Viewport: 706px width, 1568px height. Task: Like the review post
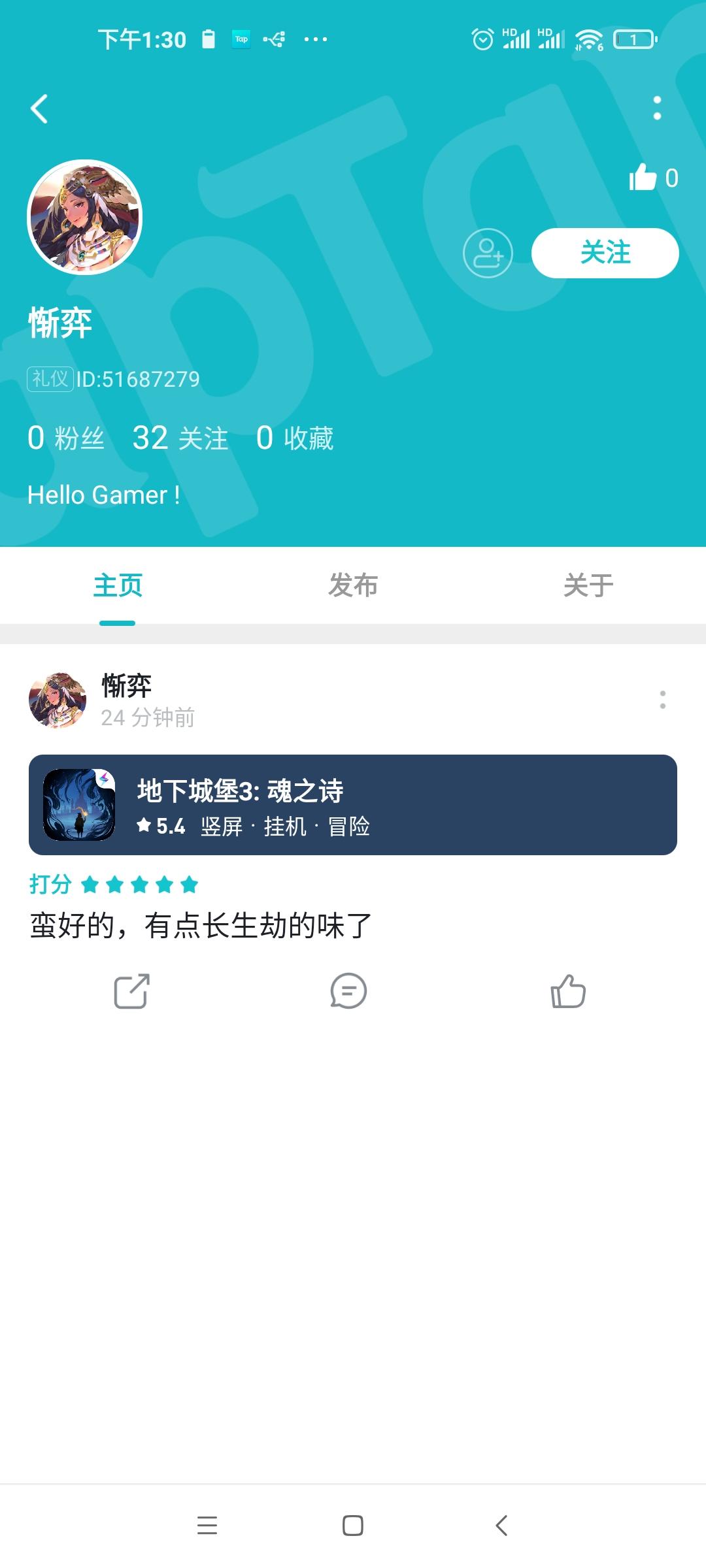coord(568,992)
